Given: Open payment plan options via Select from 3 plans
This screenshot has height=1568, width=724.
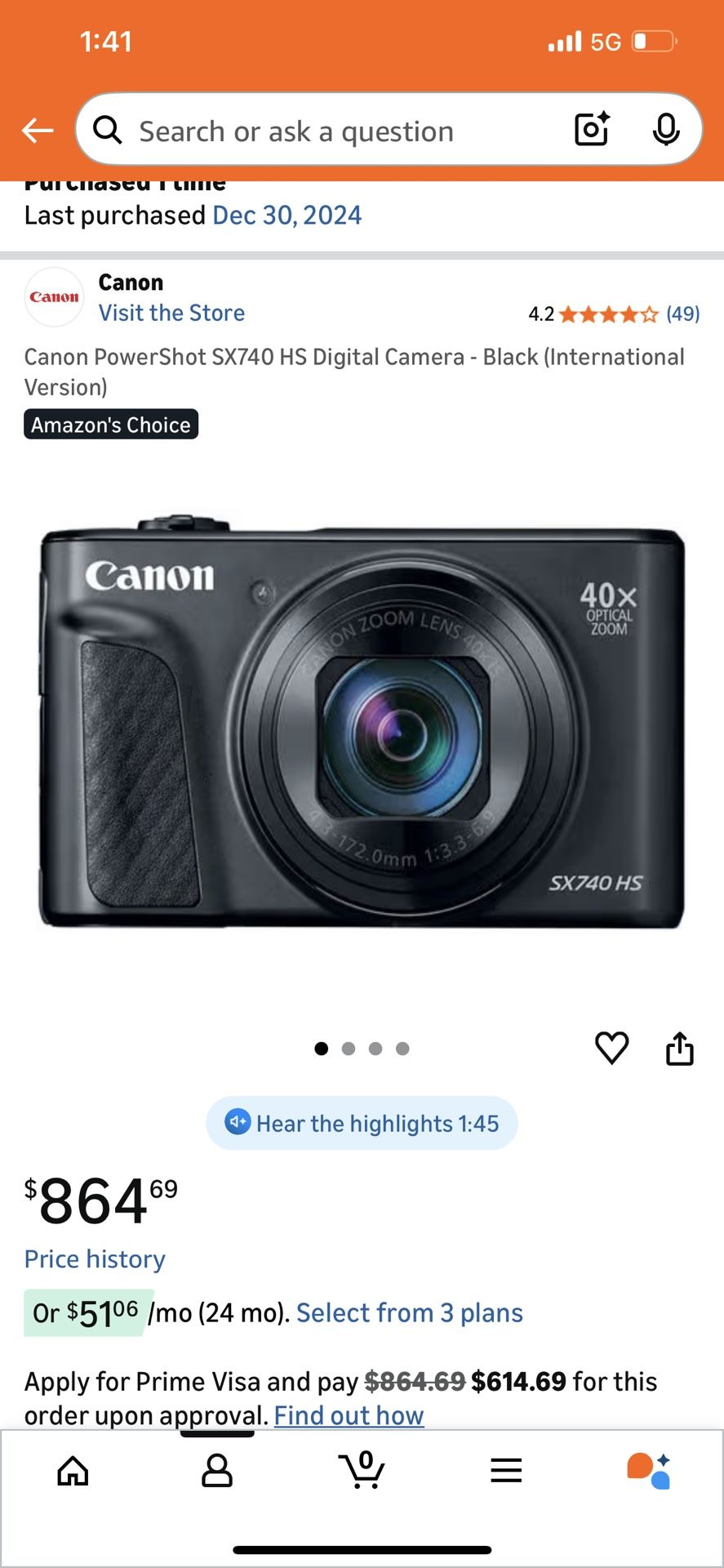Looking at the screenshot, I should [x=409, y=1312].
